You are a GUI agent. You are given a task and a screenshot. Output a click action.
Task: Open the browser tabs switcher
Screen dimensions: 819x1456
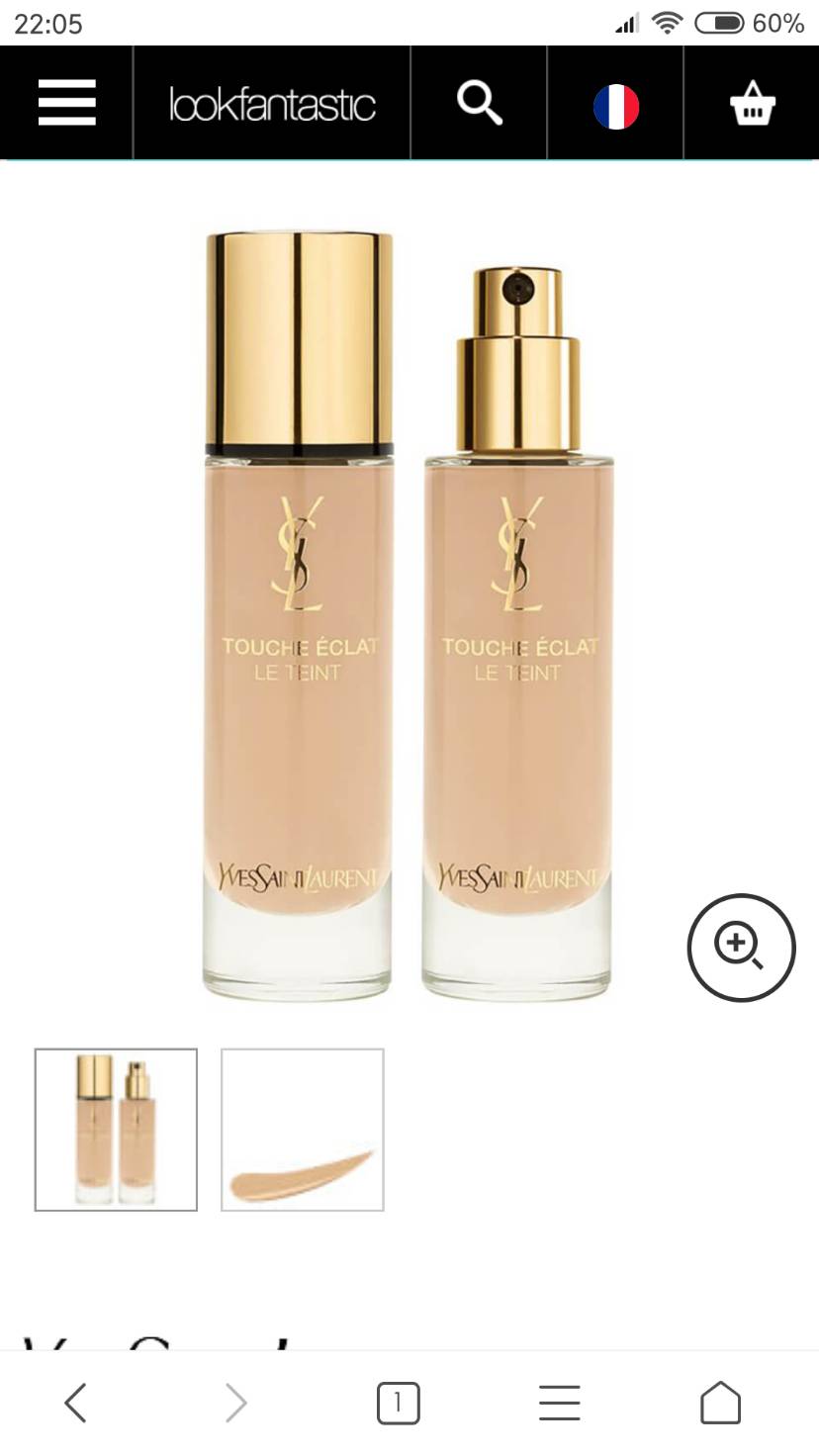tap(398, 1403)
